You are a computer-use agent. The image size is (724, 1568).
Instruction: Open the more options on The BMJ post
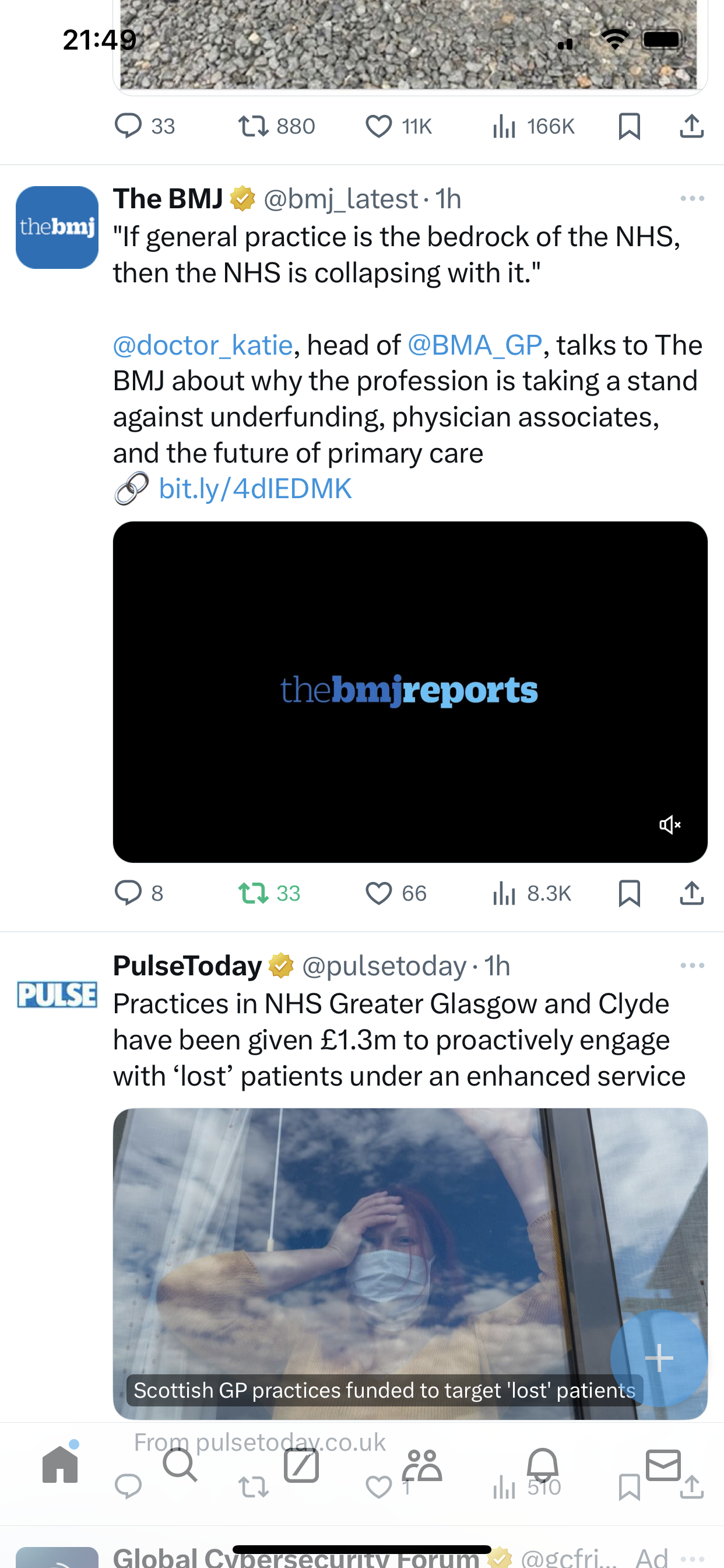click(x=693, y=198)
